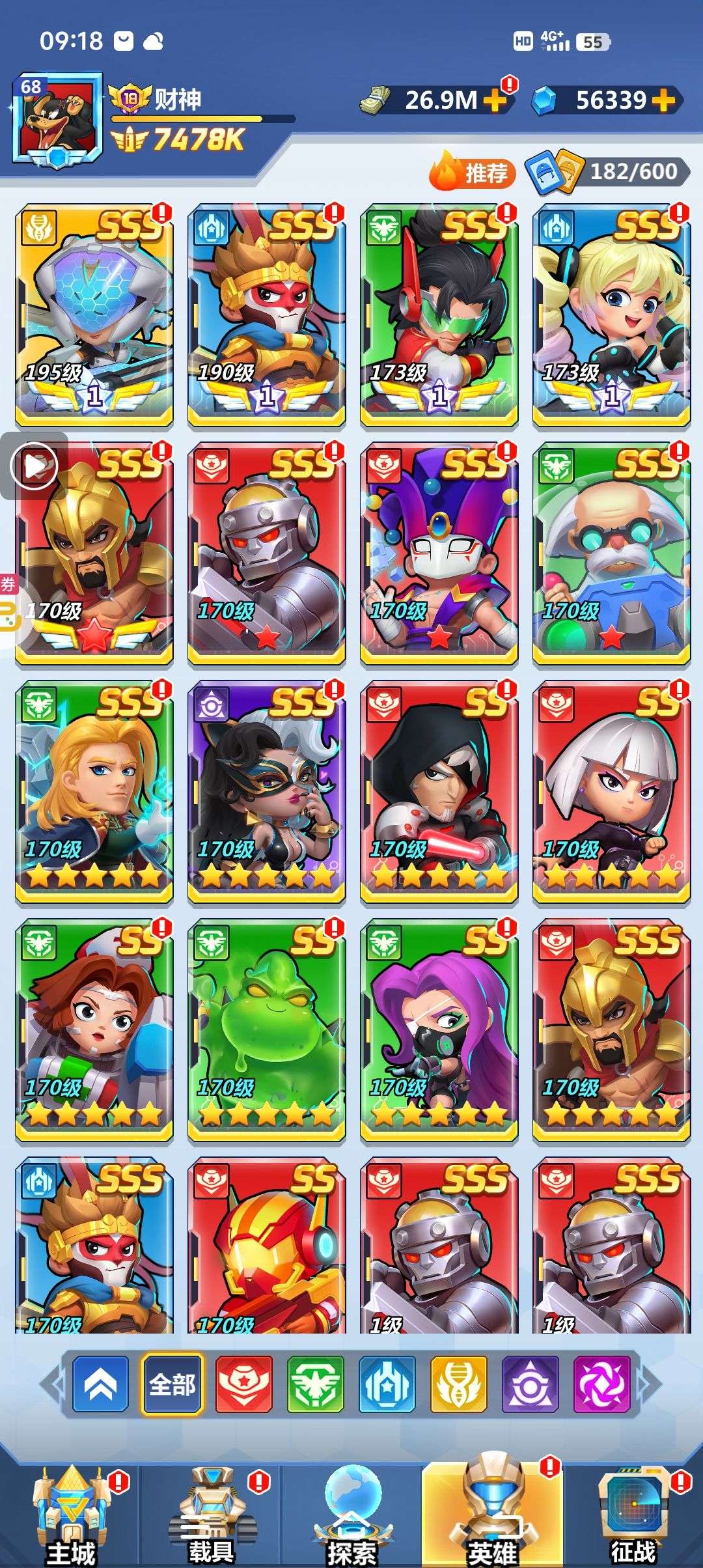Open the level 173 blonde girl hero

click(x=612, y=316)
